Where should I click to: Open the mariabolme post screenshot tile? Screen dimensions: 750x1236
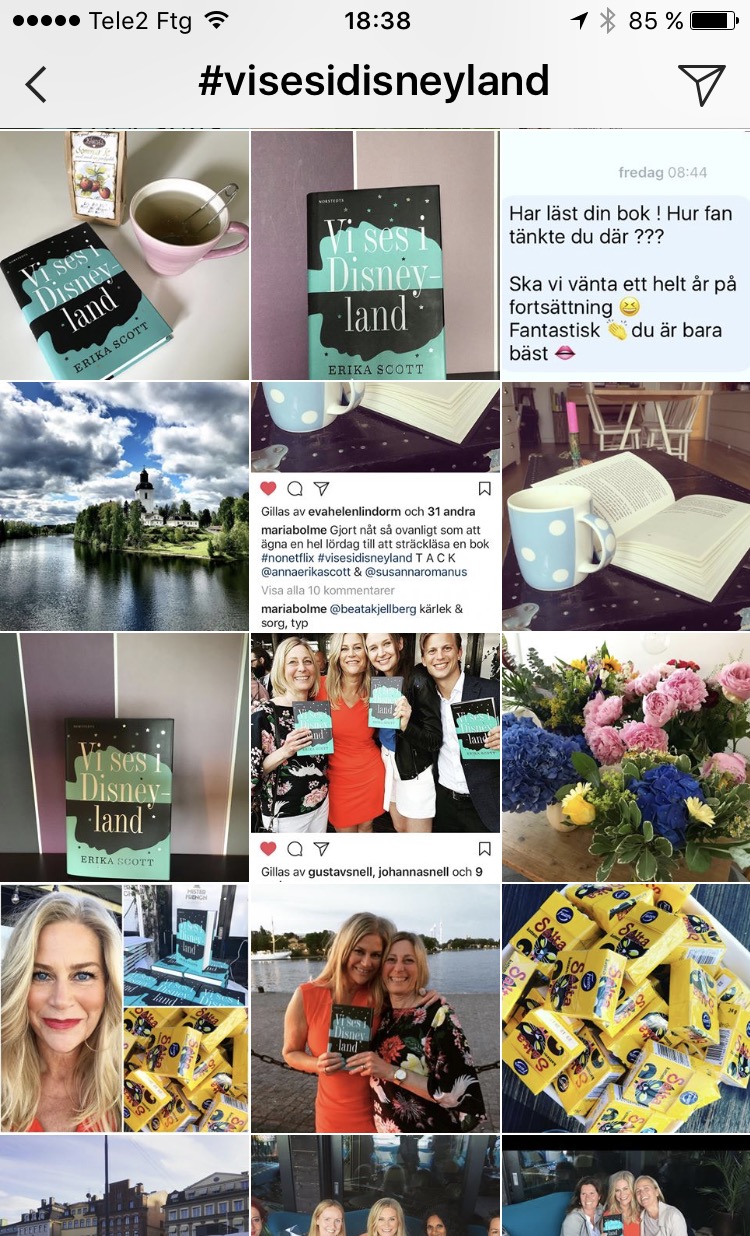pyautogui.click(x=375, y=505)
